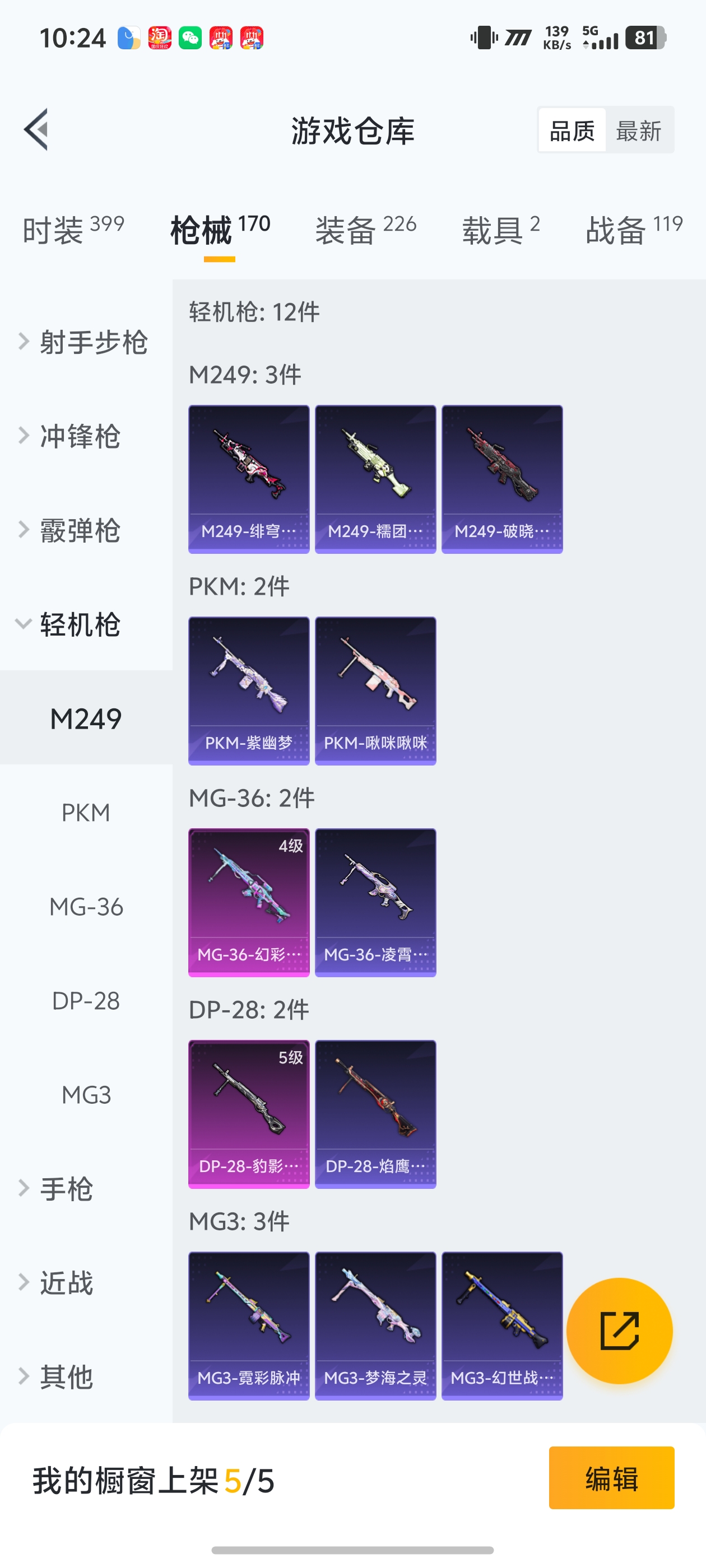Viewport: 706px width, 1568px height.
Task: Go back using the top-left arrow
Action: [x=36, y=130]
